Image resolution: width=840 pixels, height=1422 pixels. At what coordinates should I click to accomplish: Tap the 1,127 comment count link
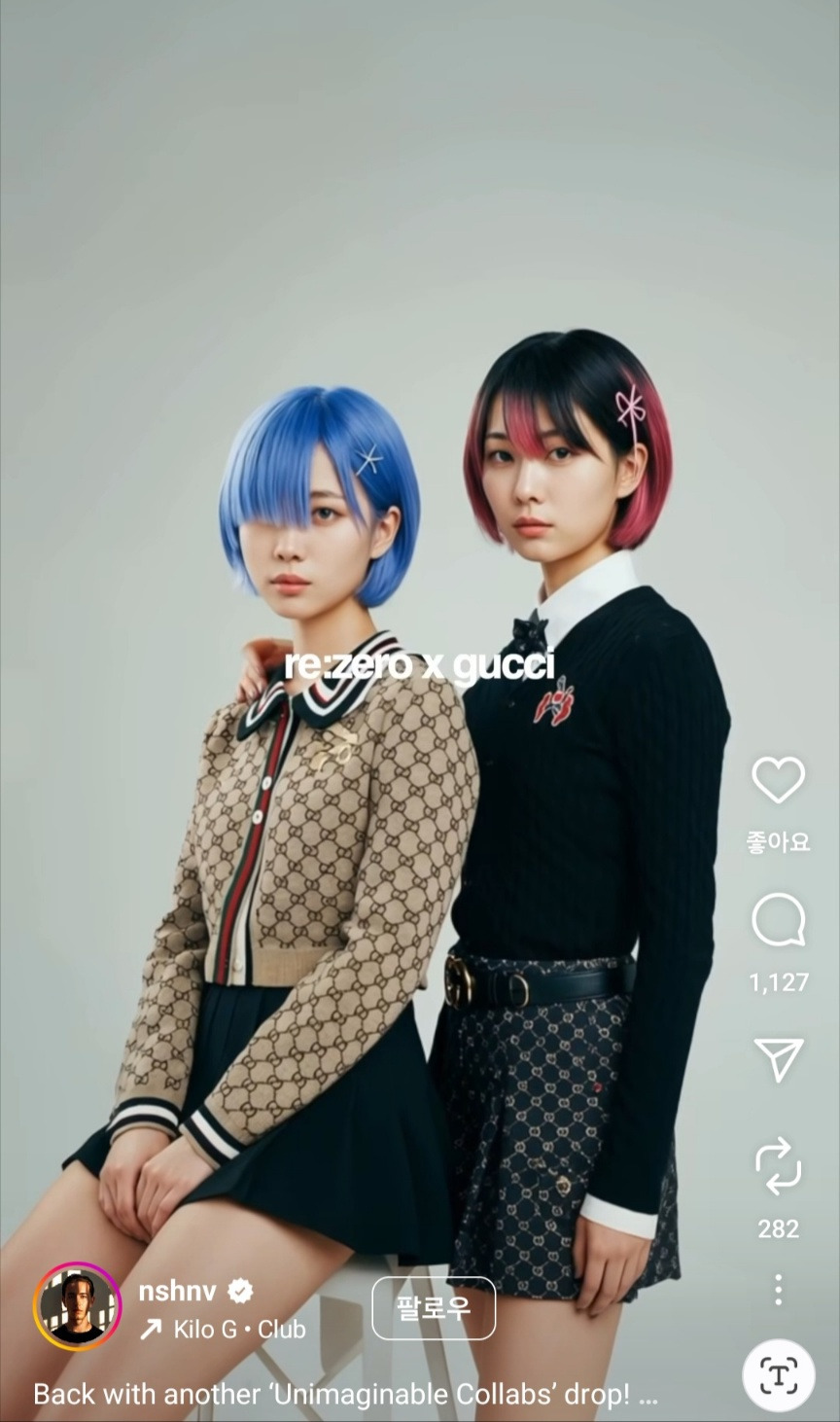[777, 982]
